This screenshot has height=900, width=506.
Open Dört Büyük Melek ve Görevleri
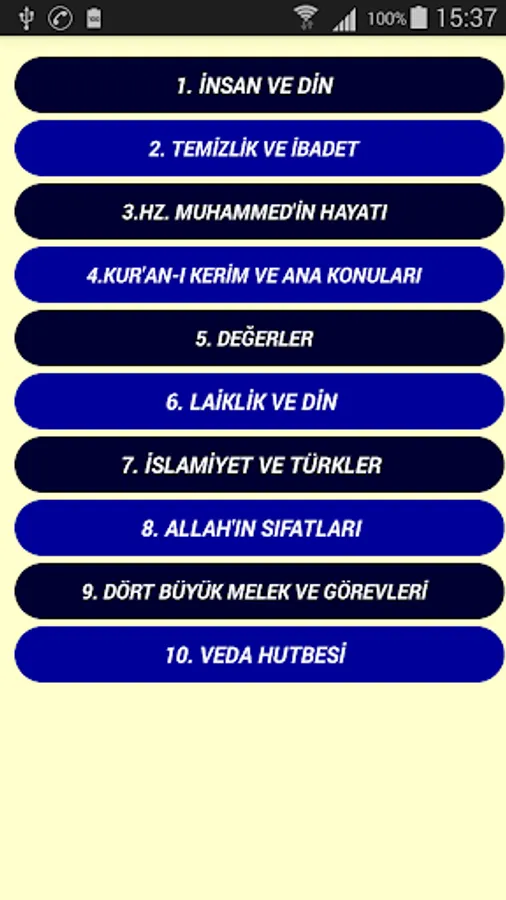point(259,591)
